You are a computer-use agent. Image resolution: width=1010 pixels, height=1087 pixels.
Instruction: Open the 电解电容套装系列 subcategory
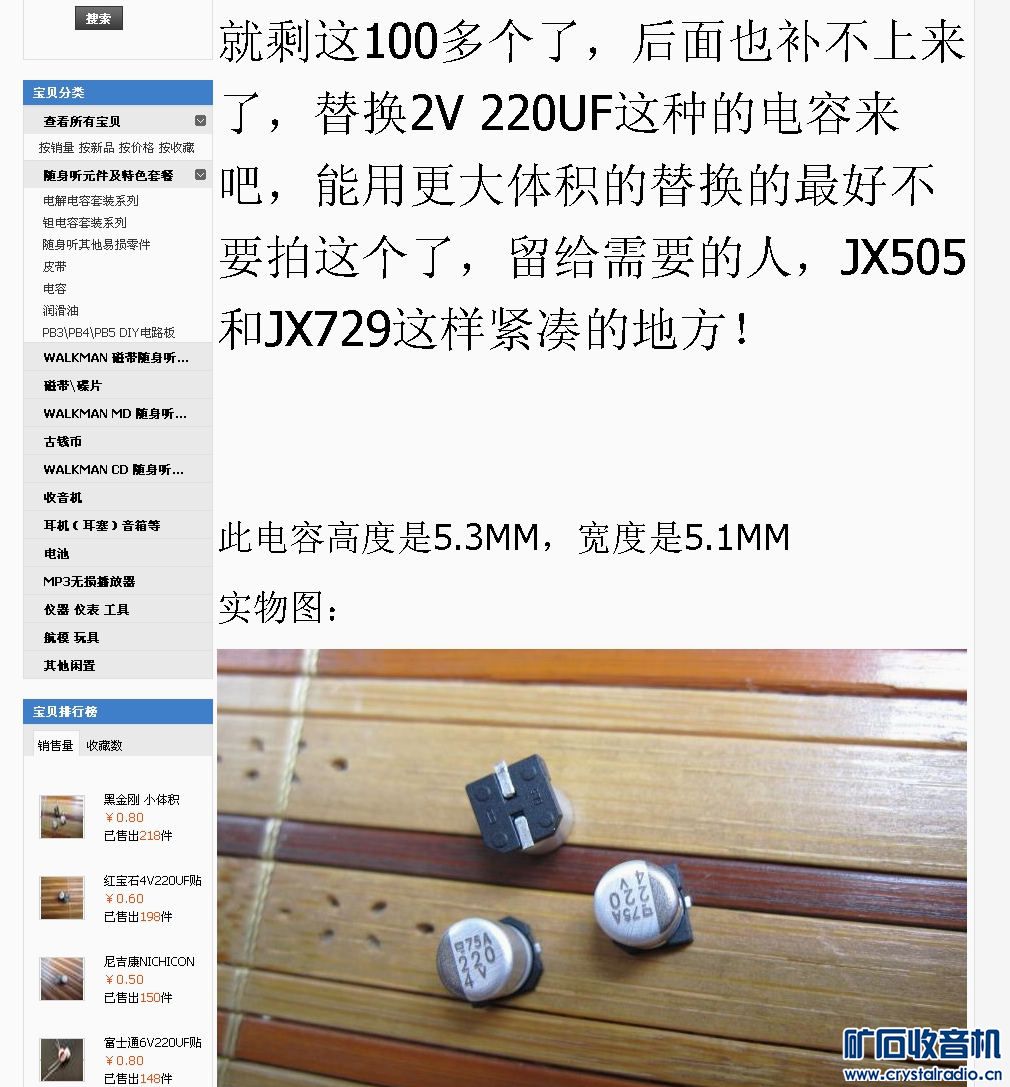click(90, 201)
